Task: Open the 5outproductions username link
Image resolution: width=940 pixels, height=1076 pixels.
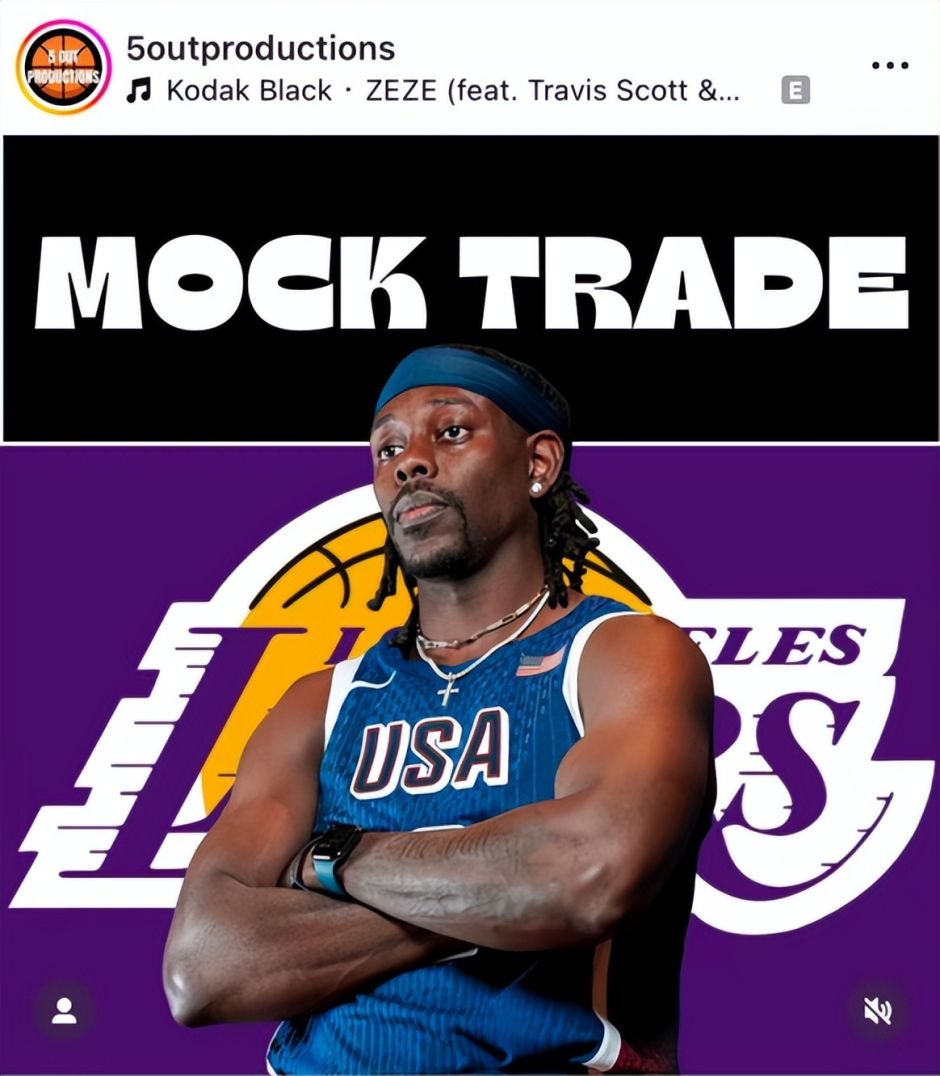Action: 261,48
